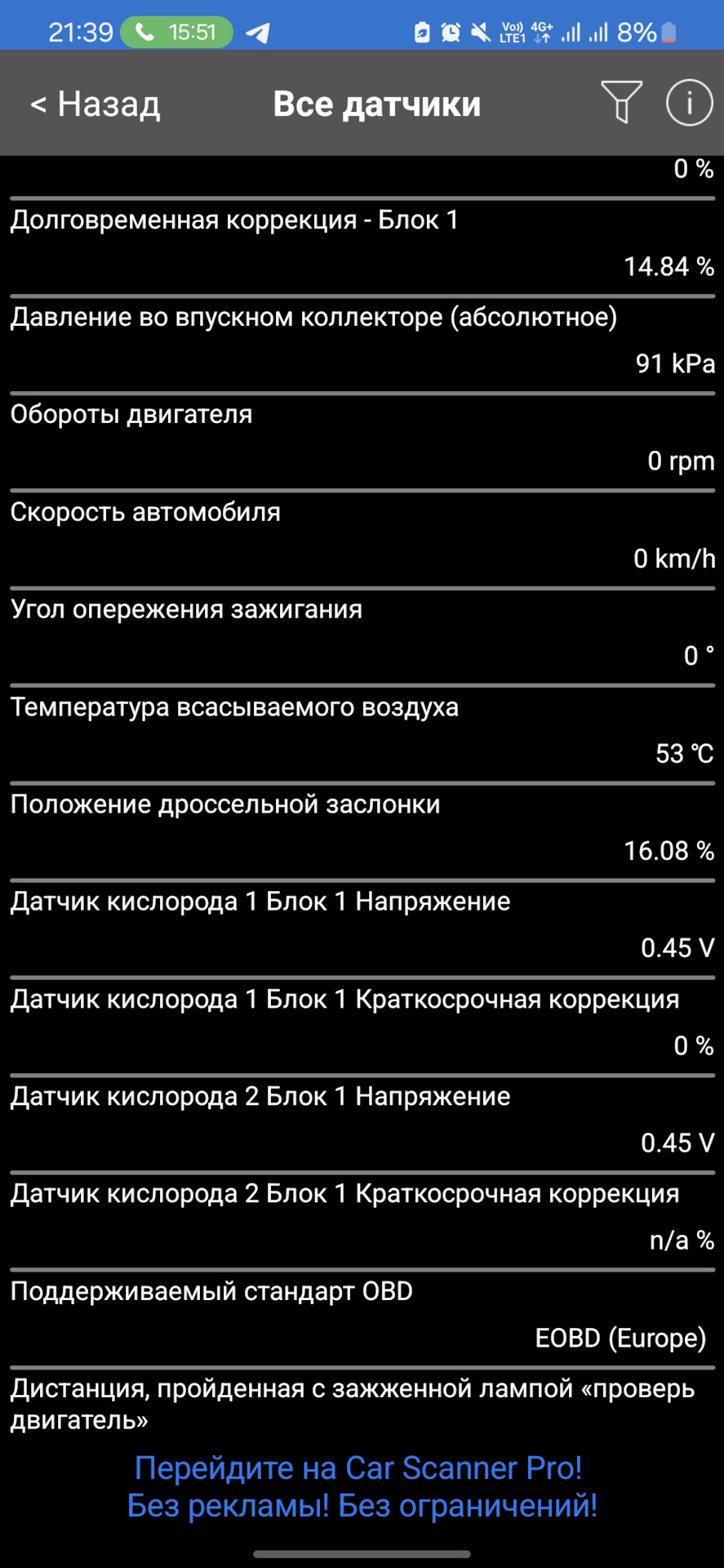View the Долговременная коррекция - Блок 1 row

[362, 243]
